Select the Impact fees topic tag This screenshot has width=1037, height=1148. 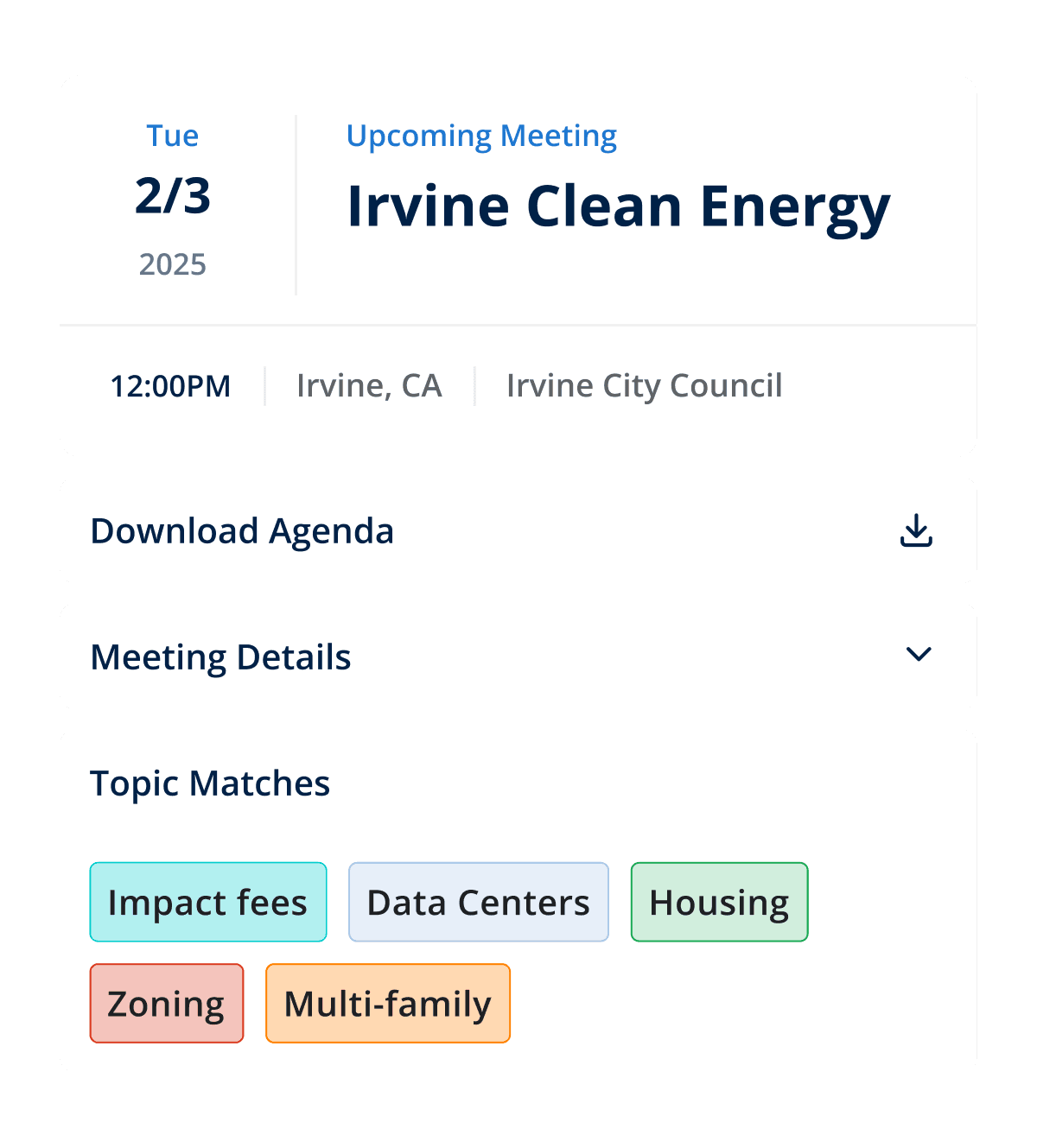(x=207, y=902)
